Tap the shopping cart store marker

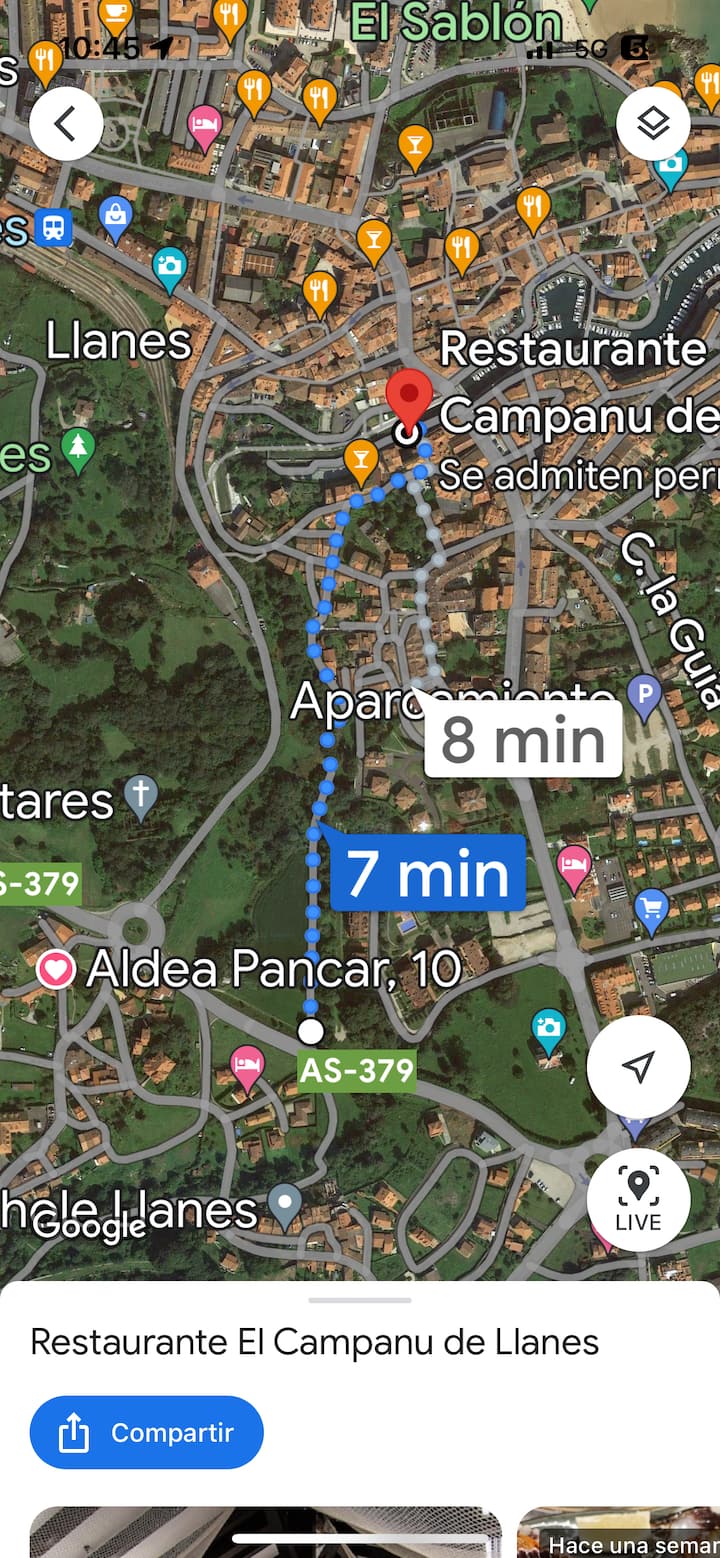pos(652,909)
